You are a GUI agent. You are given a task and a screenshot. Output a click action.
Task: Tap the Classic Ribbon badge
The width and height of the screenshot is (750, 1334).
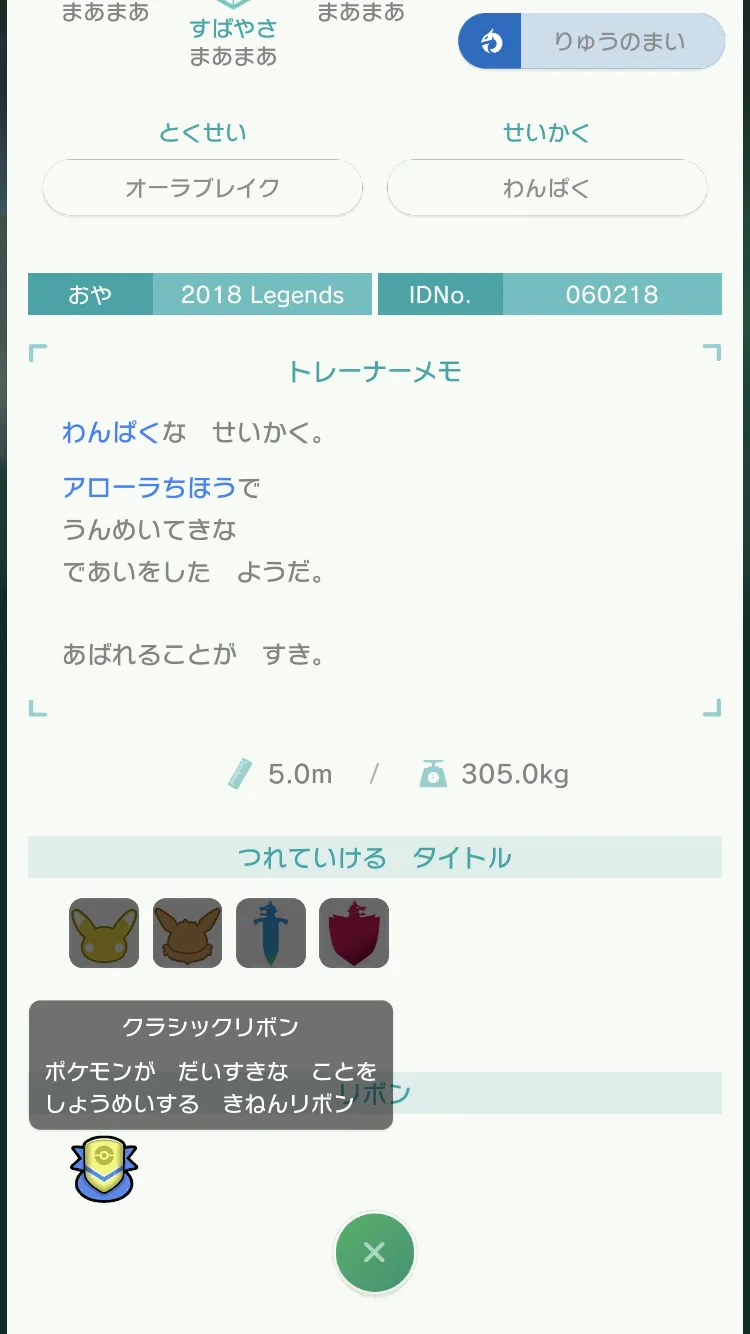tap(104, 1169)
